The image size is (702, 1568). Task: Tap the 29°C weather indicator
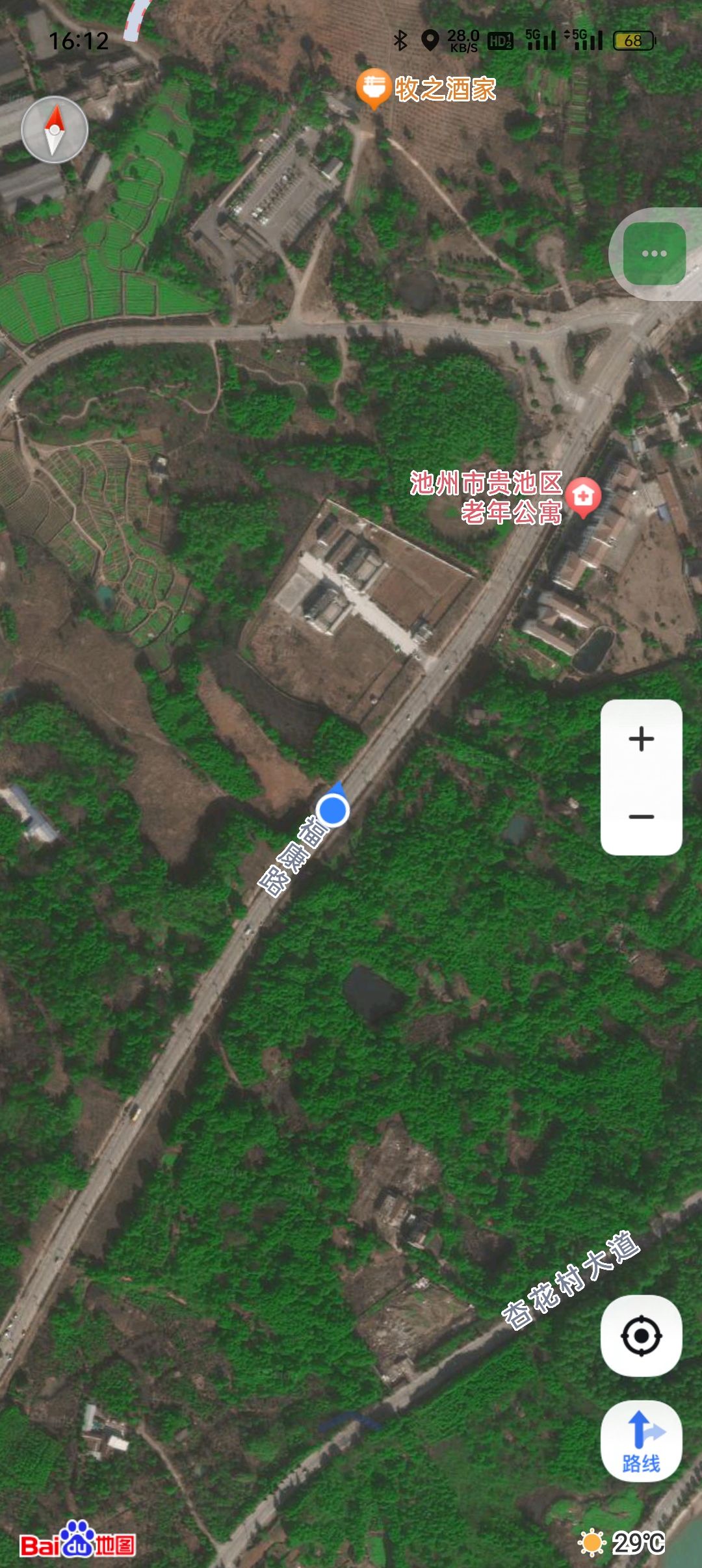622,1543
